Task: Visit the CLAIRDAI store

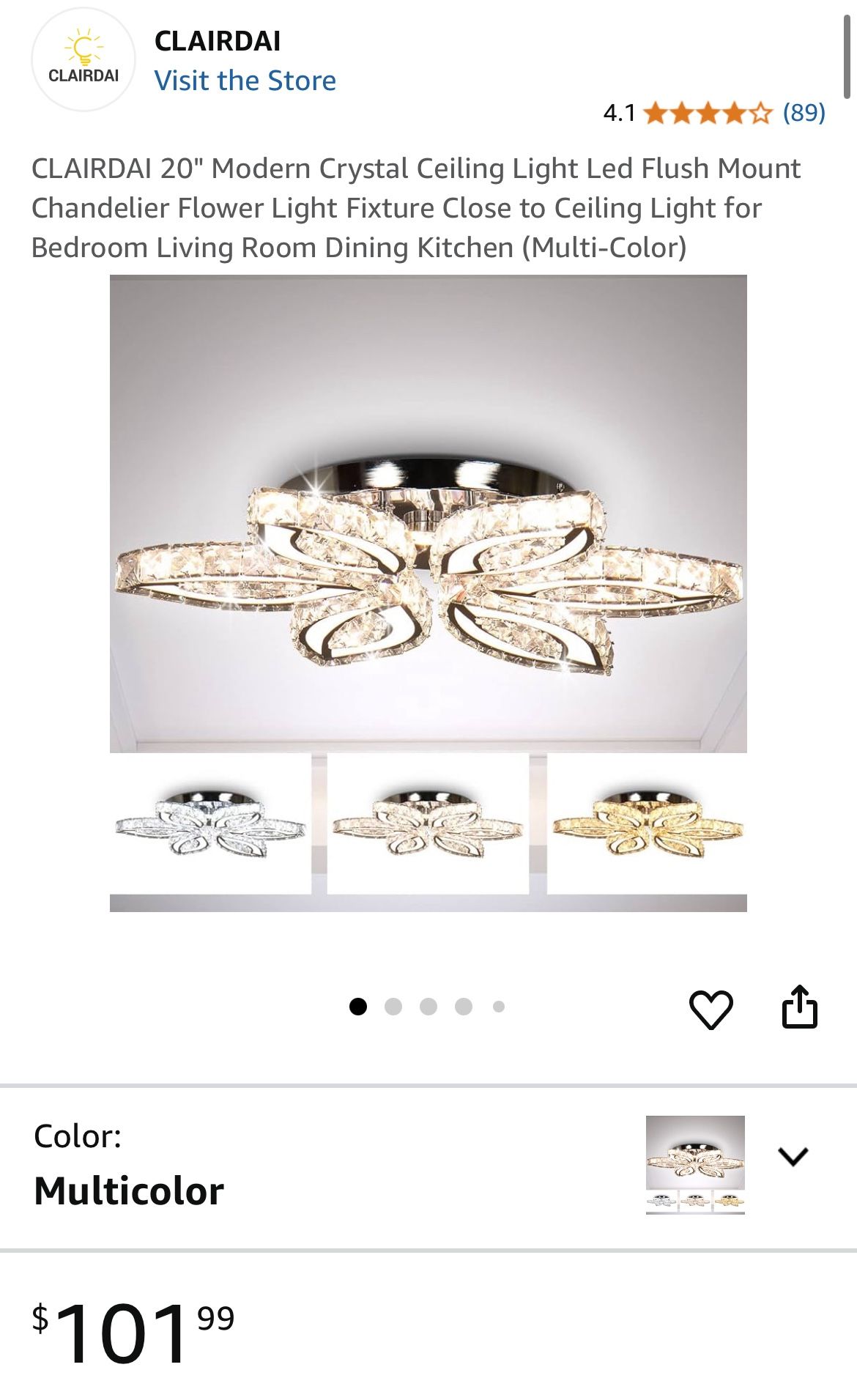Action: click(x=244, y=81)
